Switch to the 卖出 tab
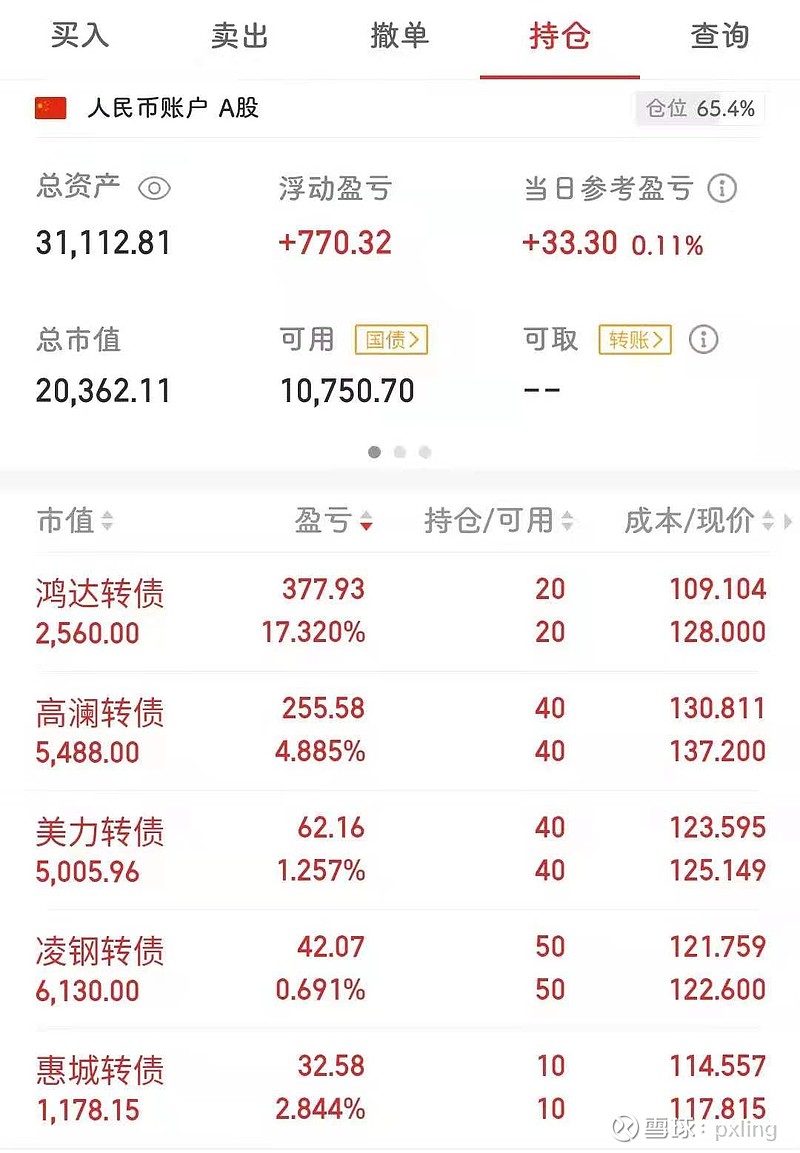 pyautogui.click(x=240, y=37)
